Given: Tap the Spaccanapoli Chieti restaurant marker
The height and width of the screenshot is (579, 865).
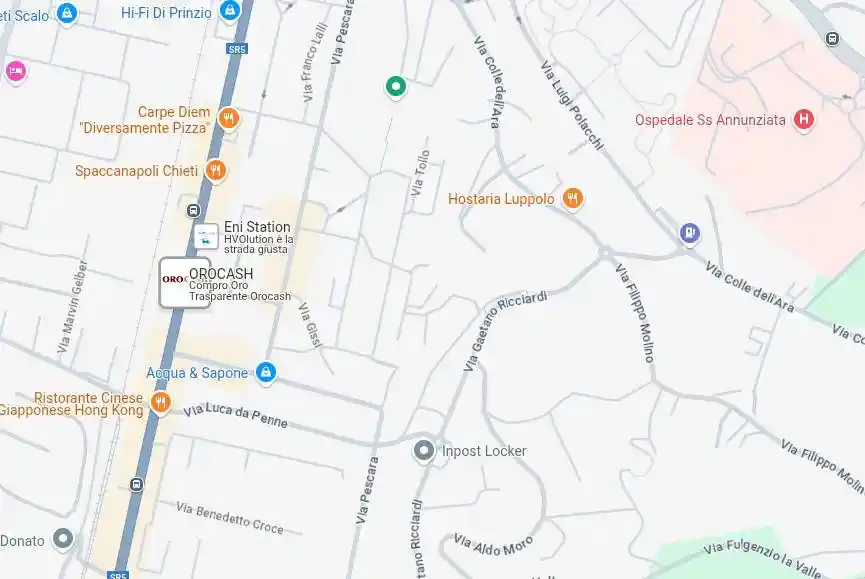Looking at the screenshot, I should [216, 171].
